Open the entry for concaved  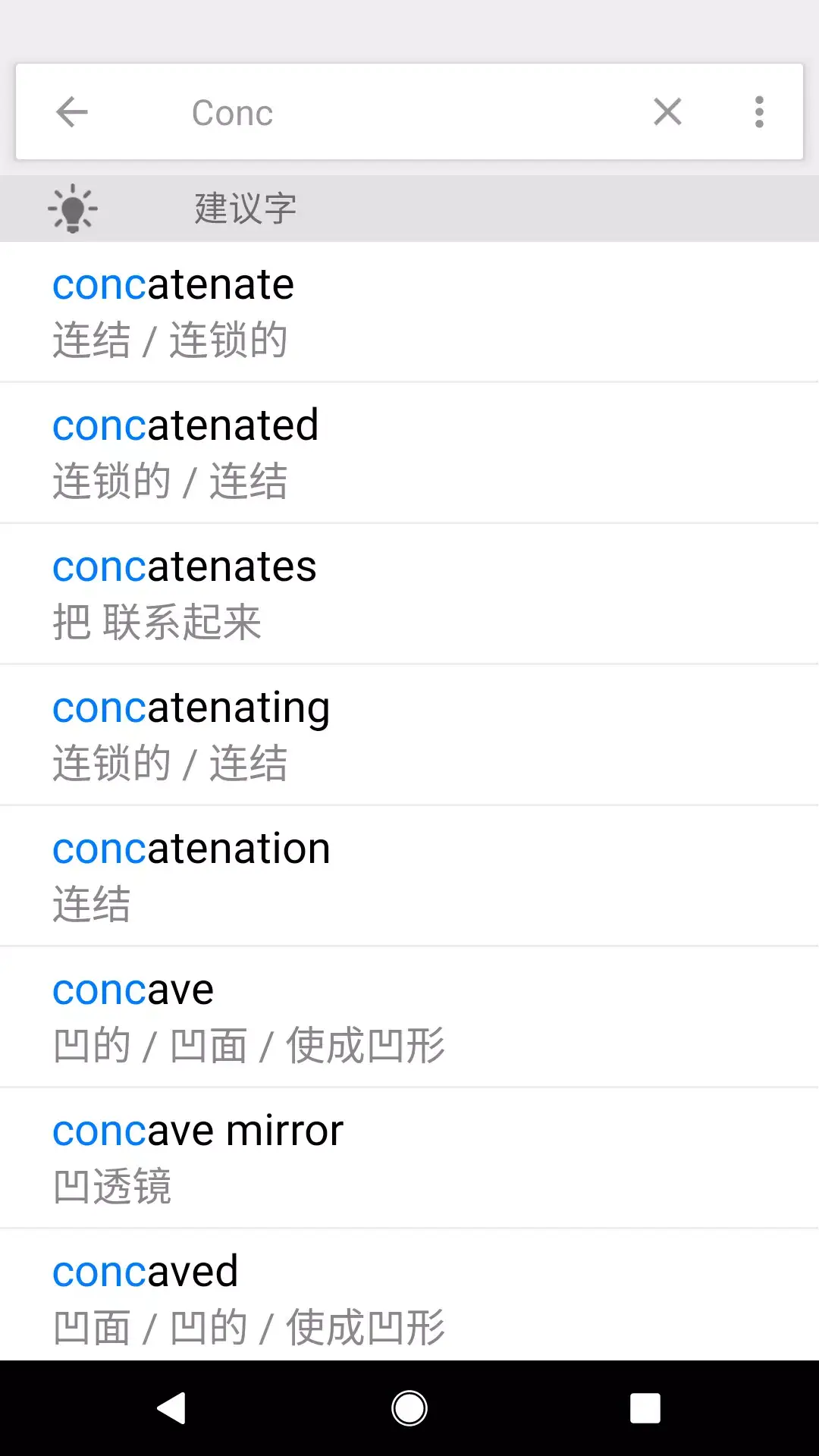click(x=144, y=1271)
